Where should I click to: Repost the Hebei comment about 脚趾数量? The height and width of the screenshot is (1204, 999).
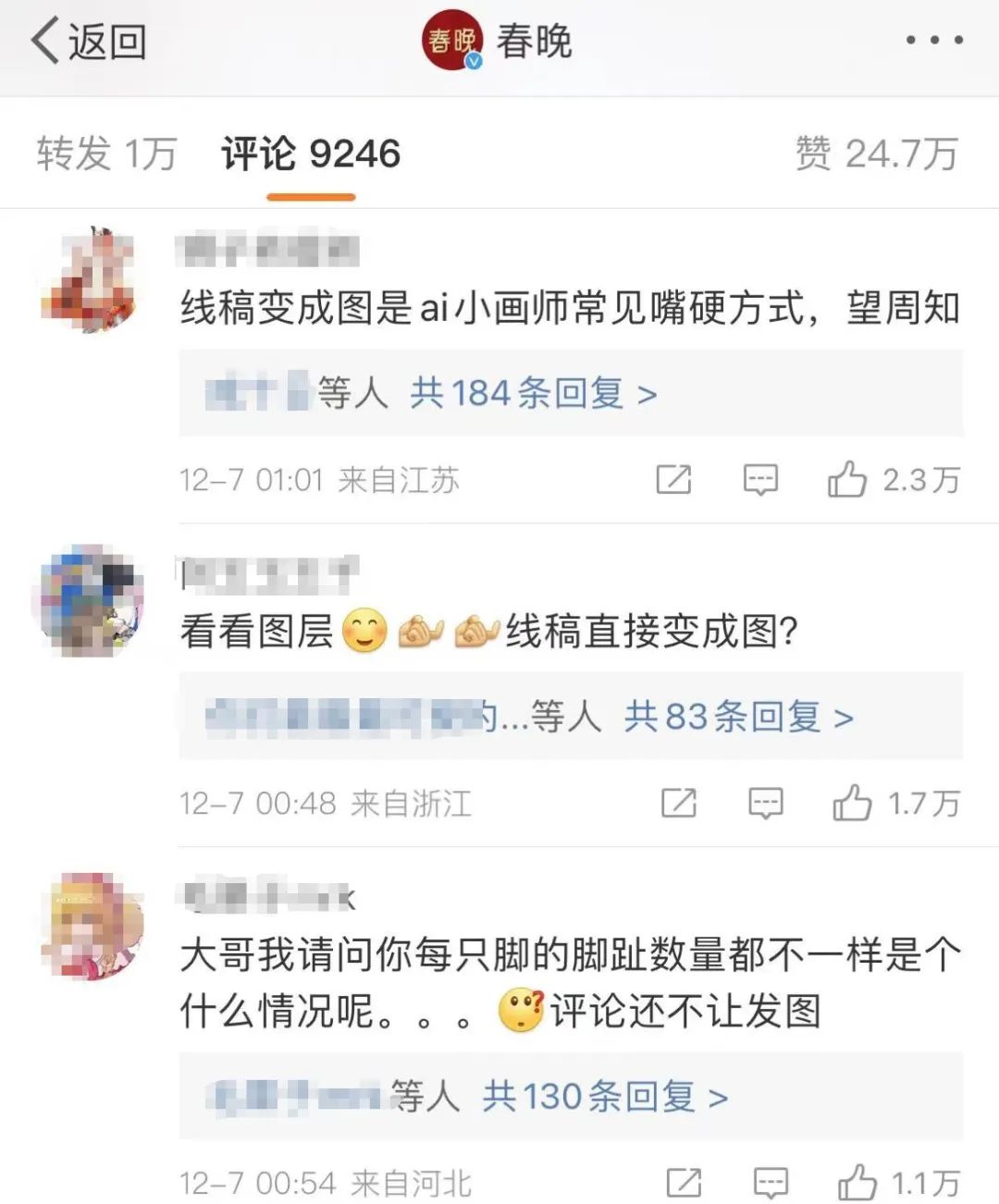coord(684,1183)
